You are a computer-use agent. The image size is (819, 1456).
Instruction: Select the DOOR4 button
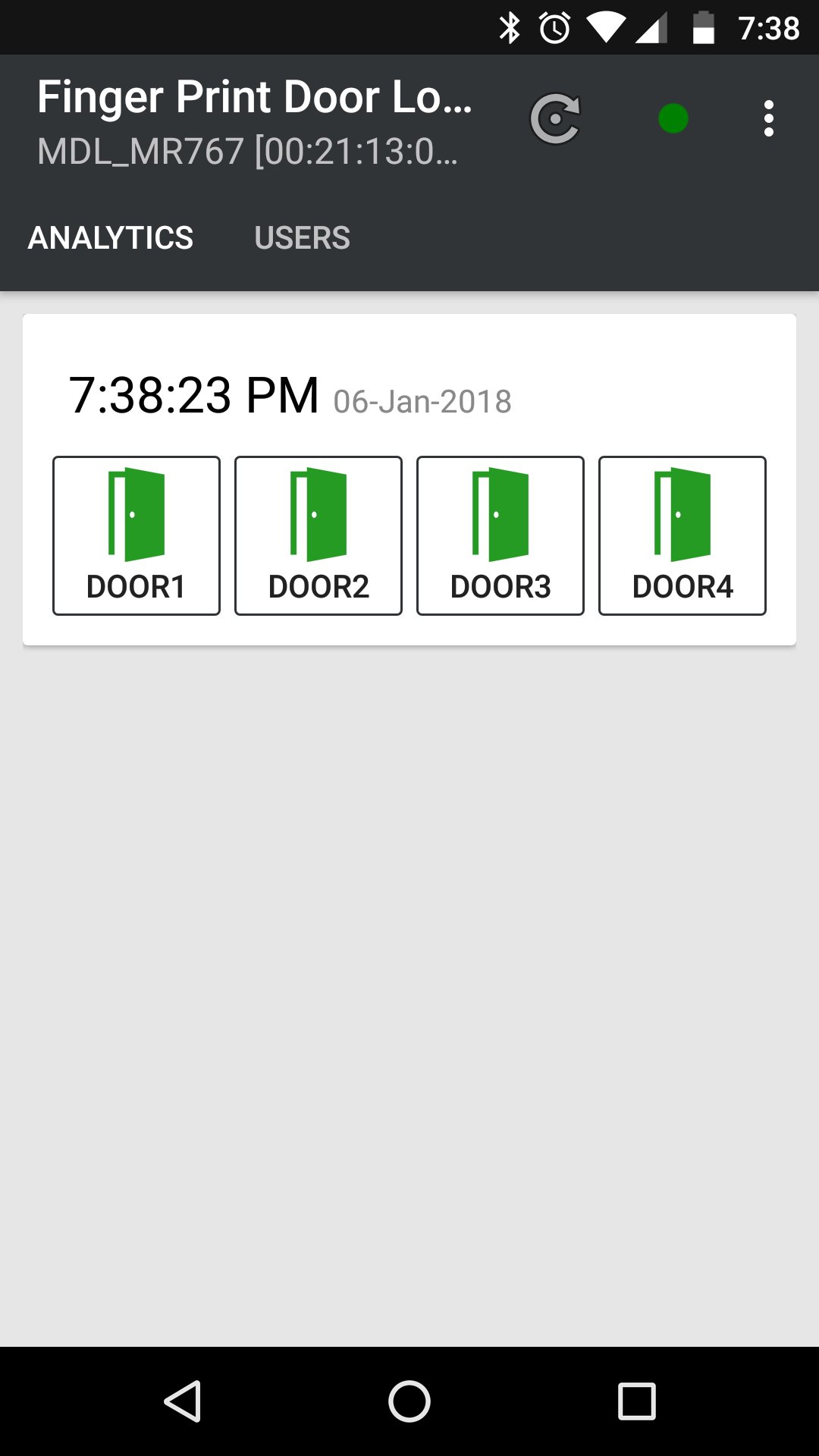pos(682,535)
